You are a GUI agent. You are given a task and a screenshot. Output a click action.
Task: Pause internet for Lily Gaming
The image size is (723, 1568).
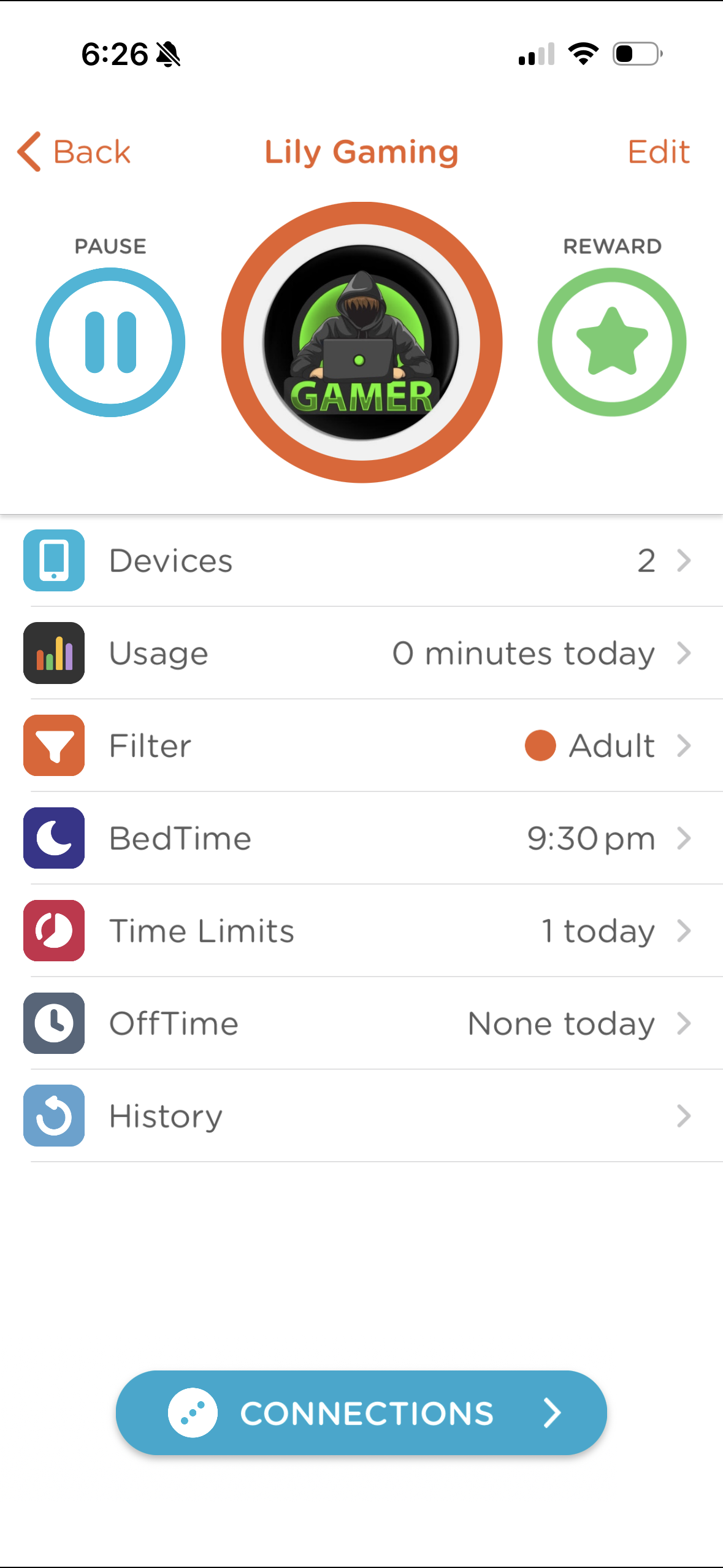tap(110, 342)
